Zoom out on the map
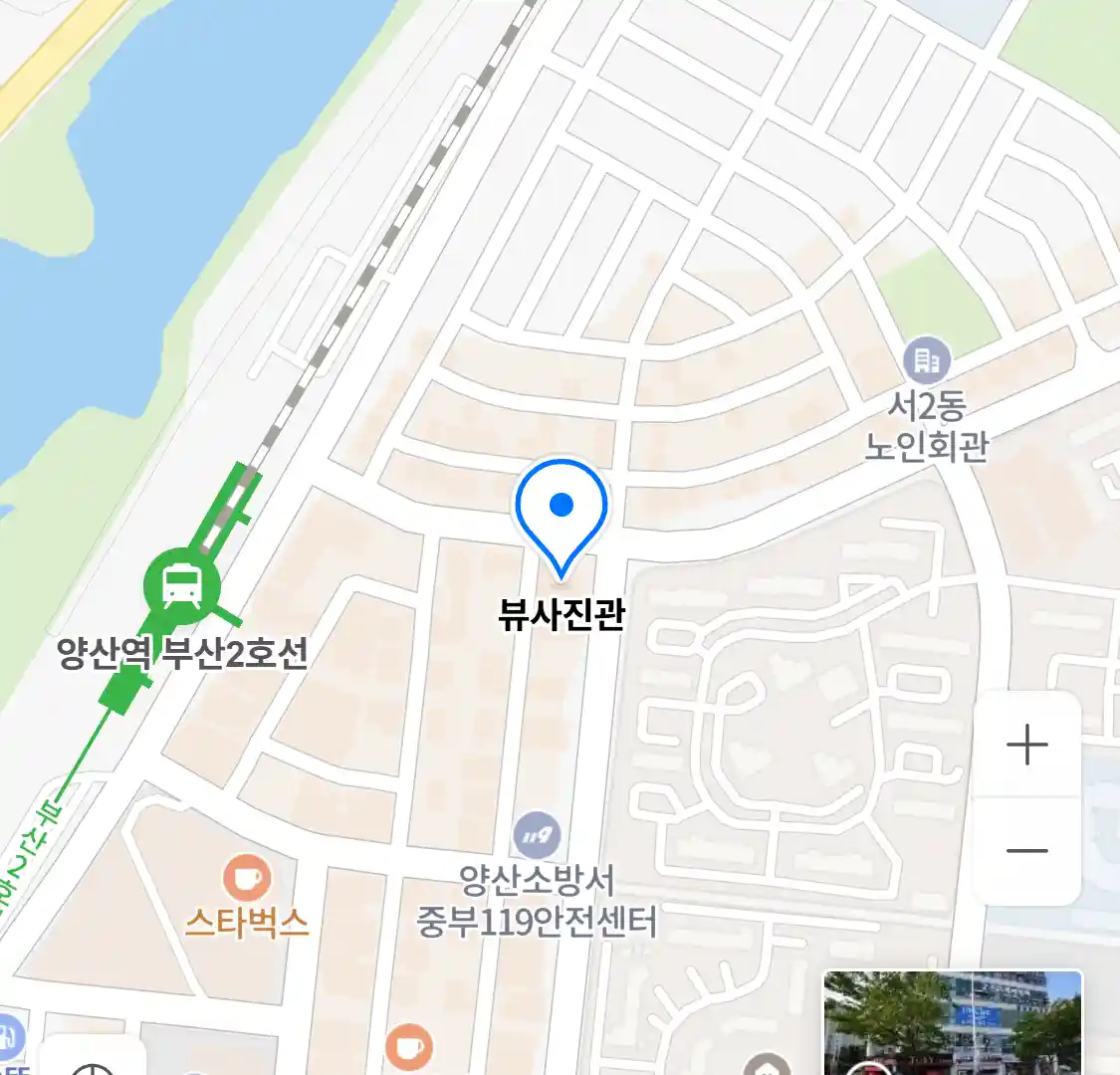 pyautogui.click(x=1026, y=851)
